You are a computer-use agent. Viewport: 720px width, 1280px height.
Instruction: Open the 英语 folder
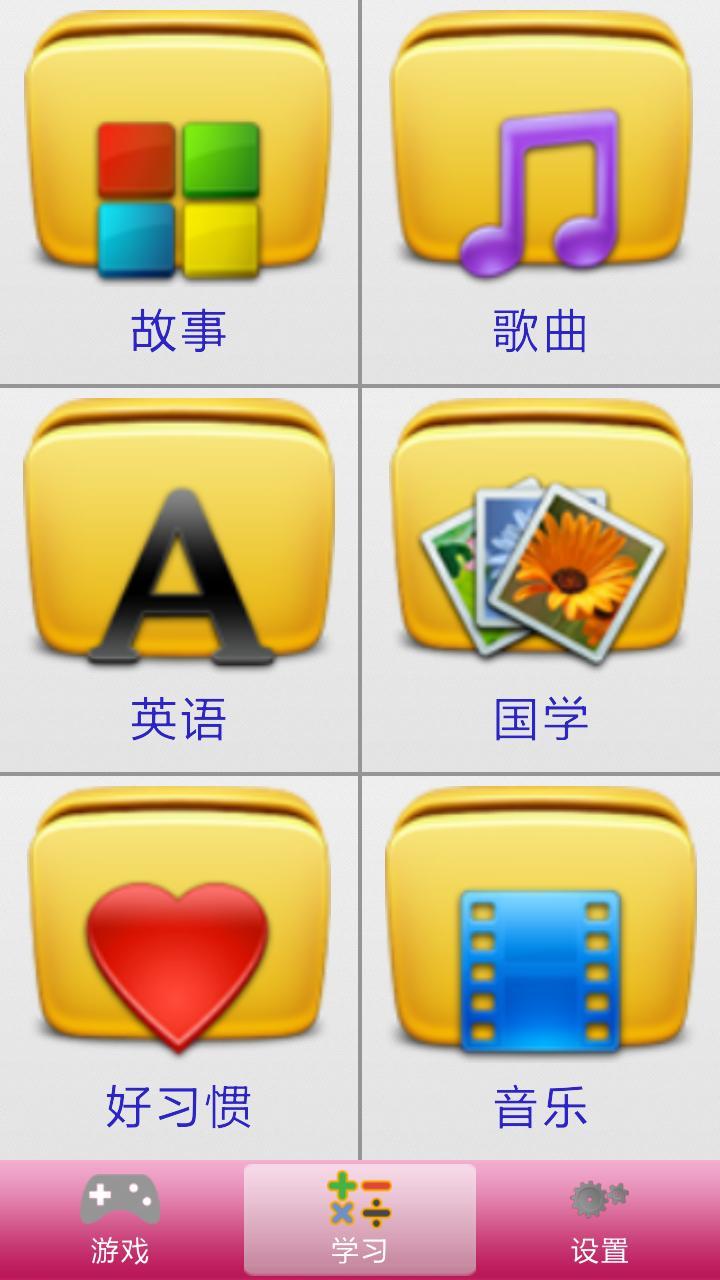click(x=179, y=580)
